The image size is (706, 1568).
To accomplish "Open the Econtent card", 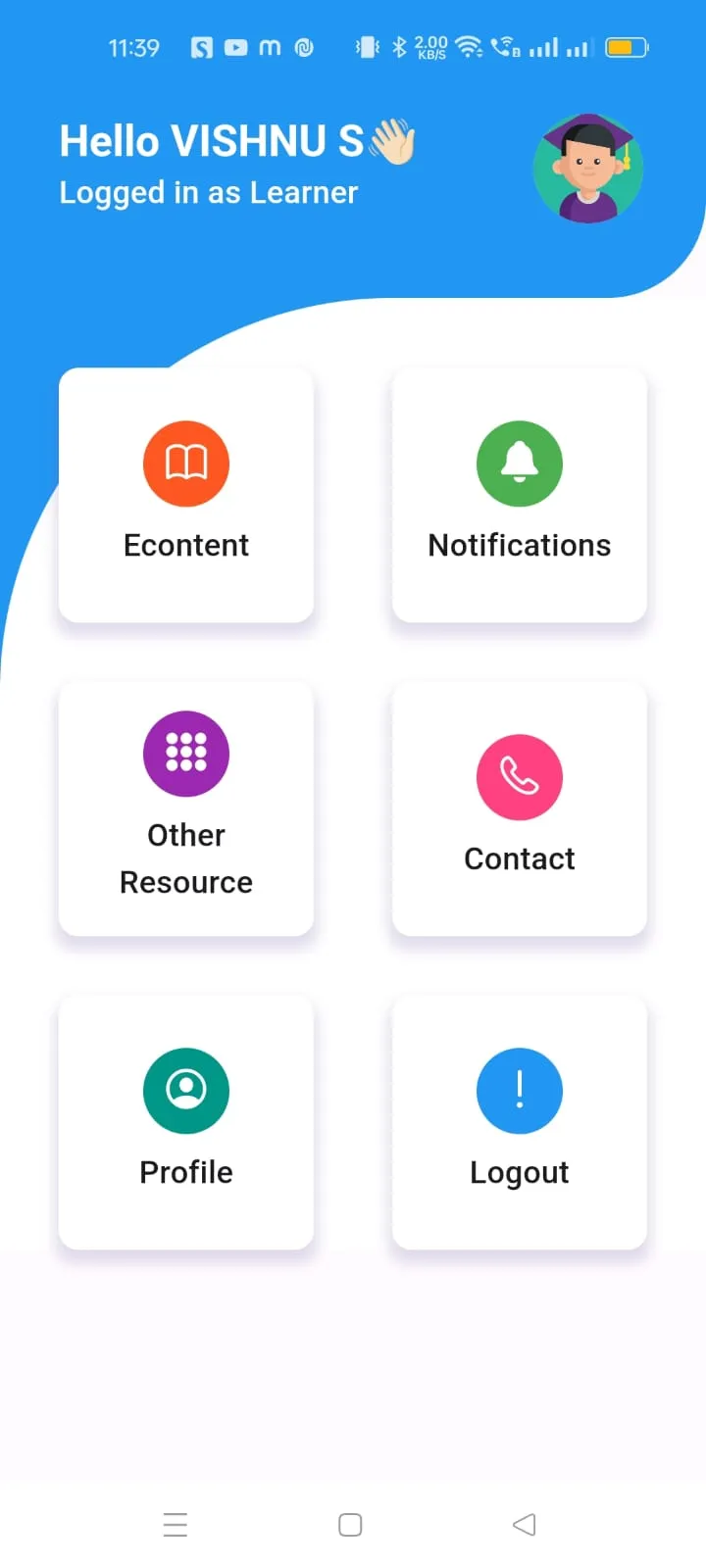I will tap(186, 495).
